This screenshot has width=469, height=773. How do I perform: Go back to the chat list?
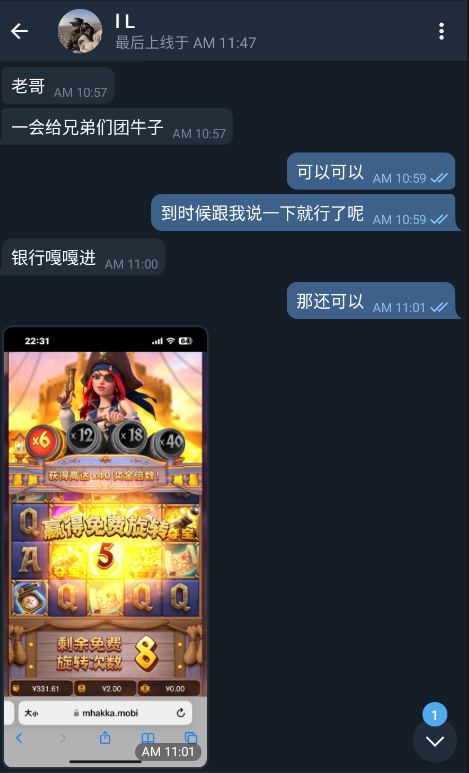19,31
